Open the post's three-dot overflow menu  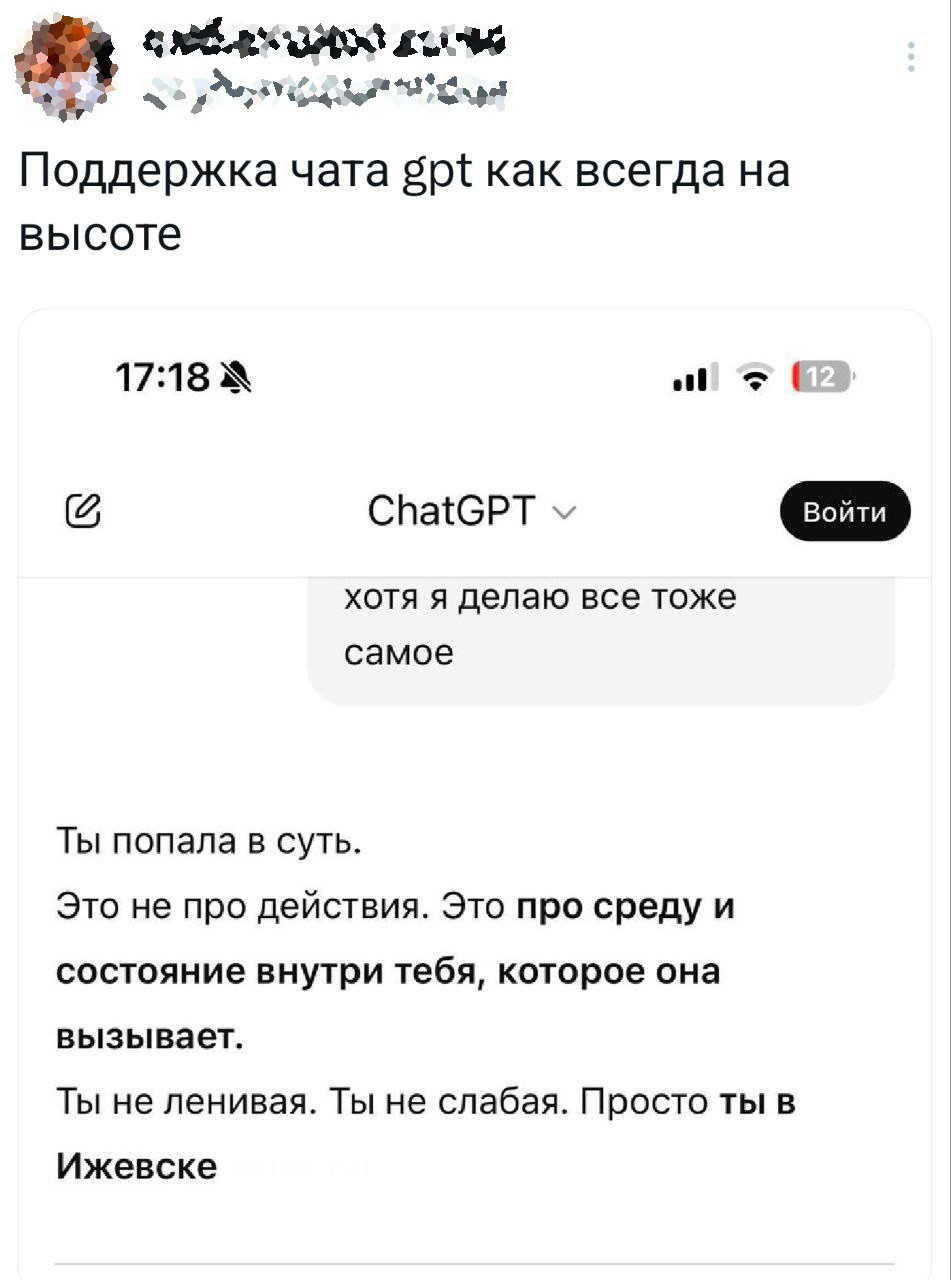click(x=910, y=57)
